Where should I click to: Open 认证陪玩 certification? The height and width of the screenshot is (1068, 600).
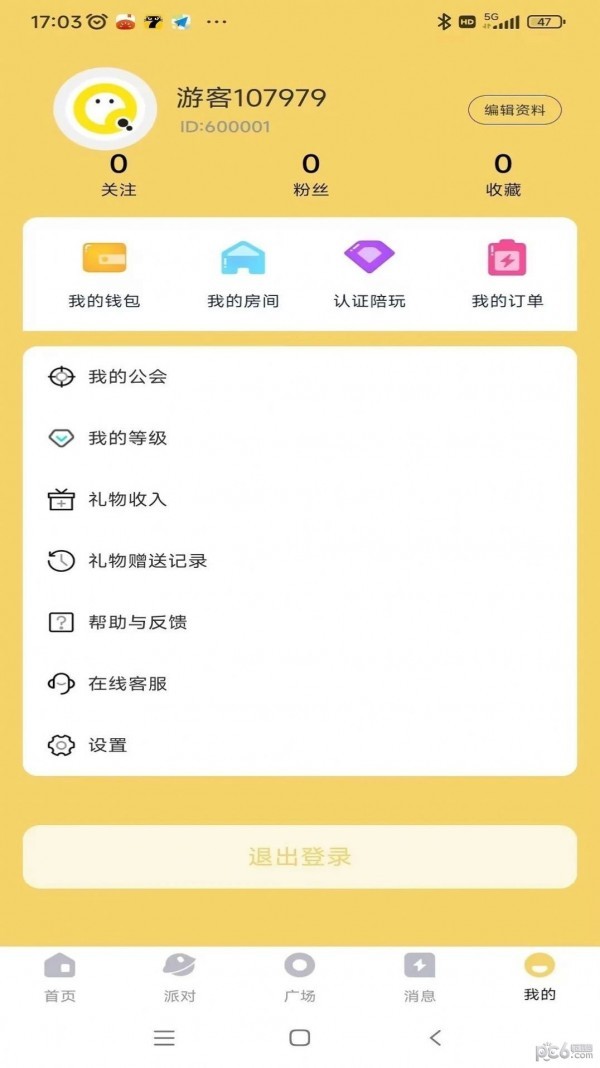pyautogui.click(x=369, y=274)
